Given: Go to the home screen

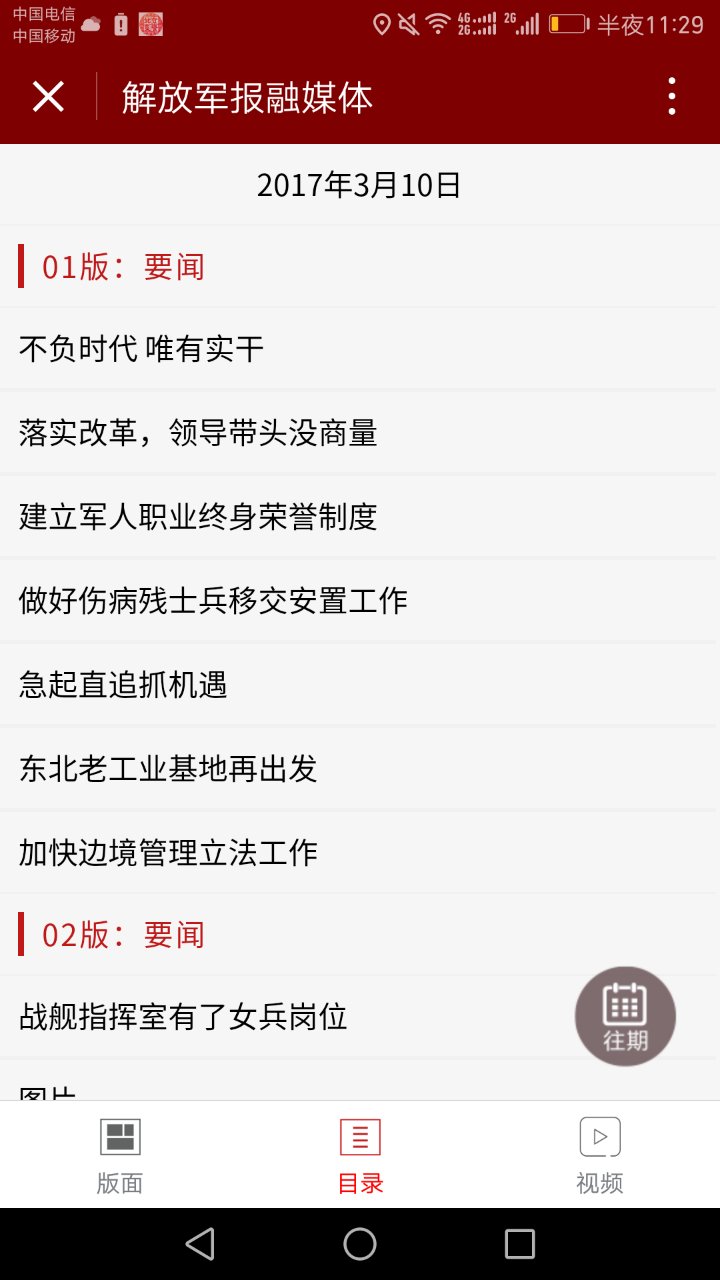Looking at the screenshot, I should [x=360, y=1244].
